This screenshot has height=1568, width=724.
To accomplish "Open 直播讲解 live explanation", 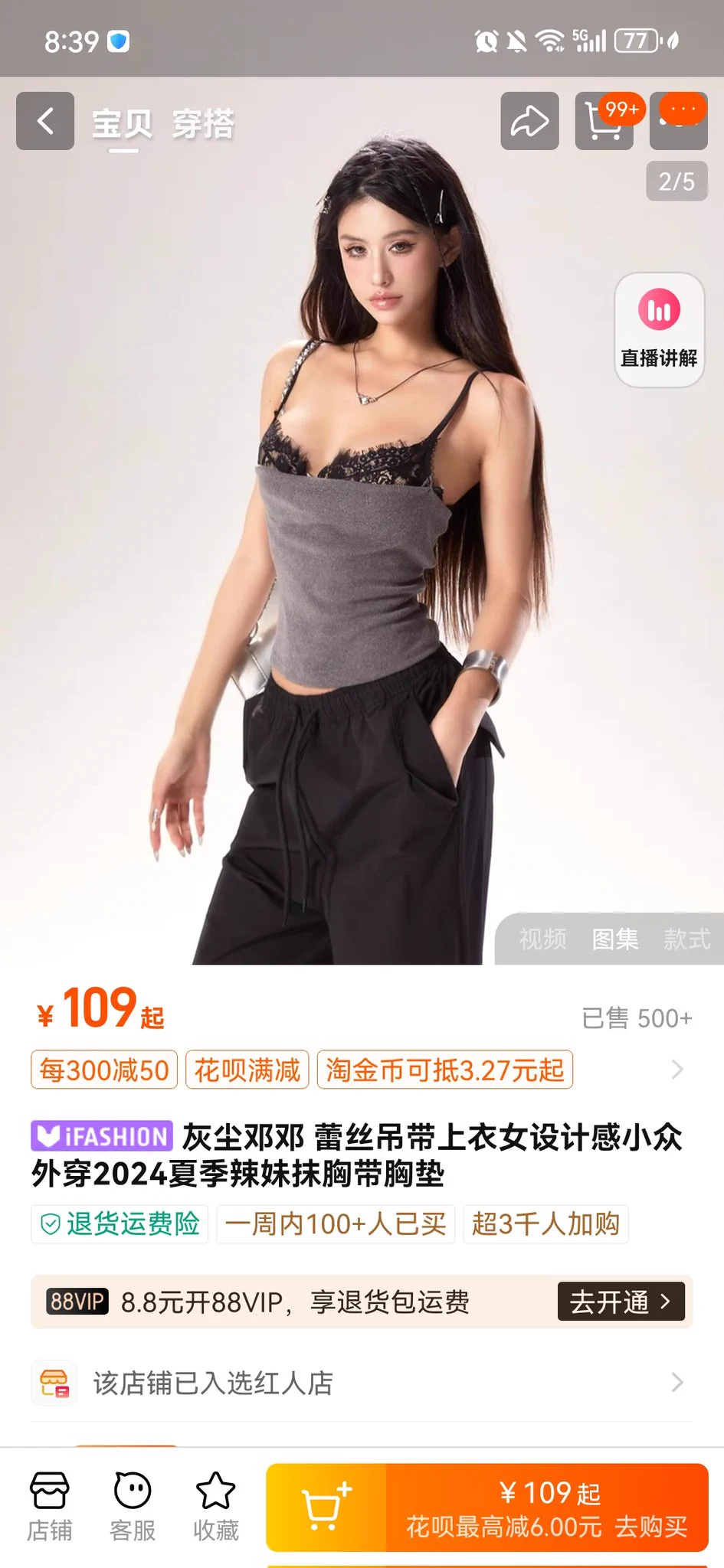I will click(659, 330).
